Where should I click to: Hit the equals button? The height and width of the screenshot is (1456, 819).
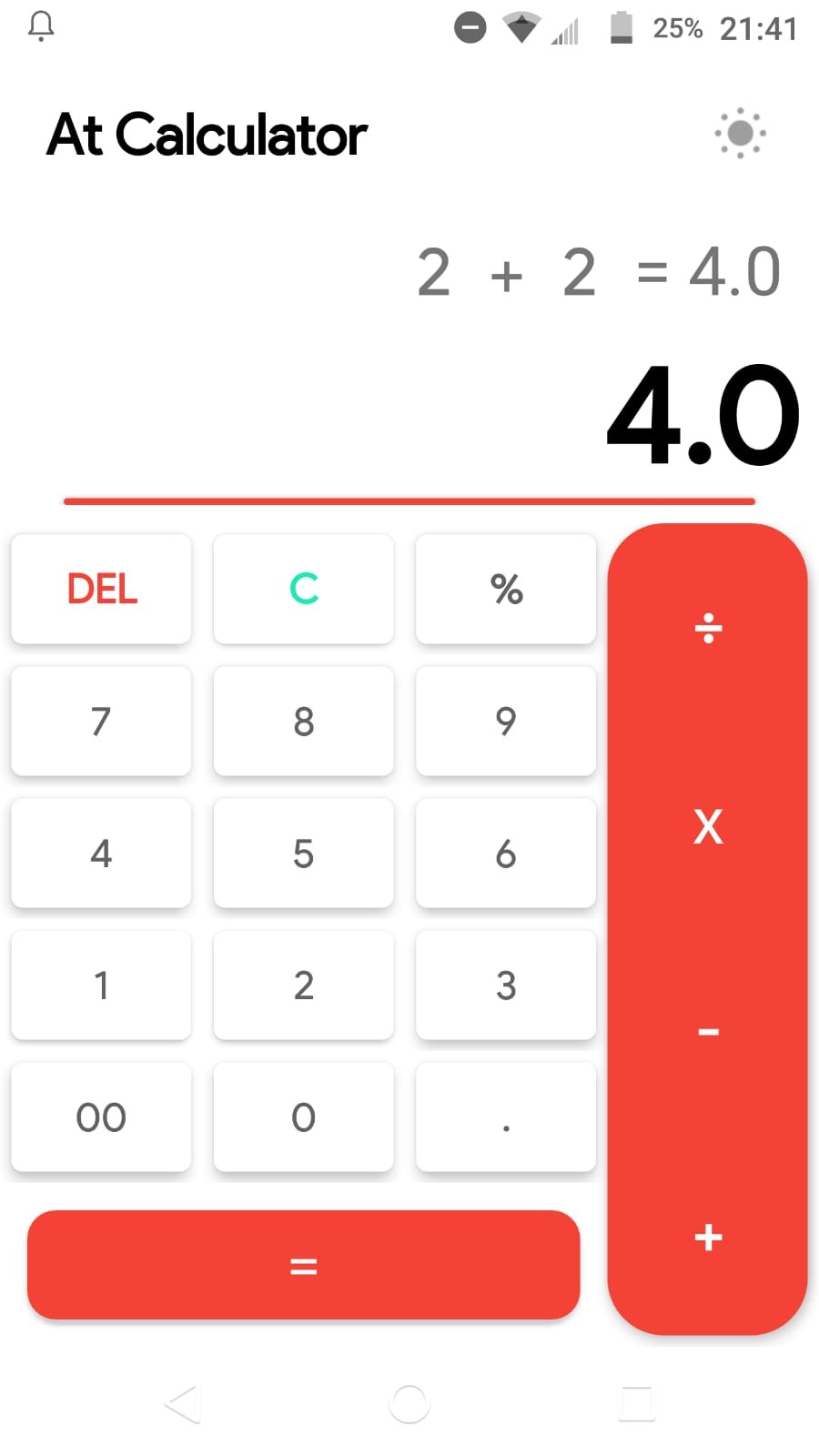point(303,1265)
